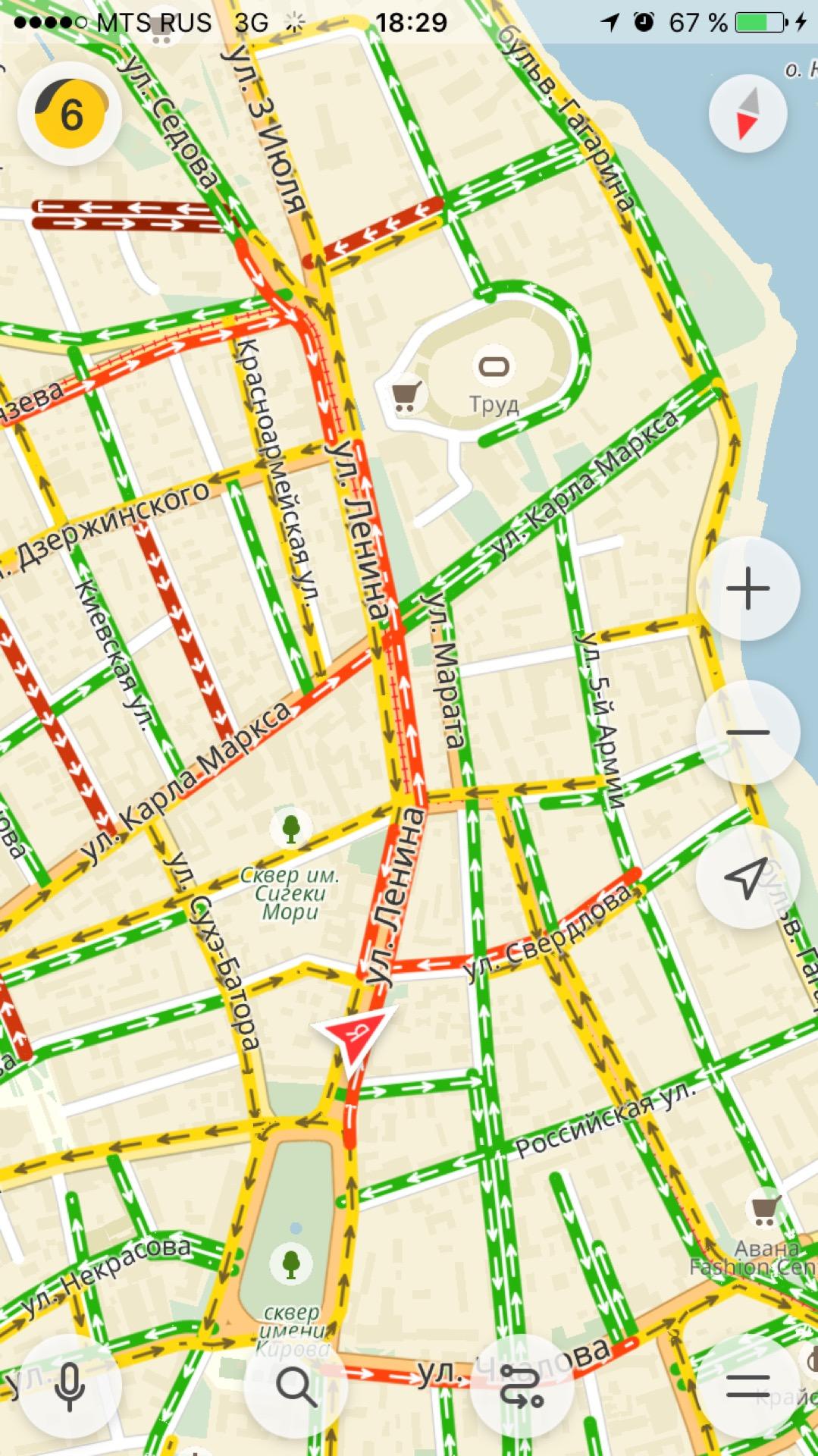
Task: Tap the compass to reset orientation
Action: [747, 113]
